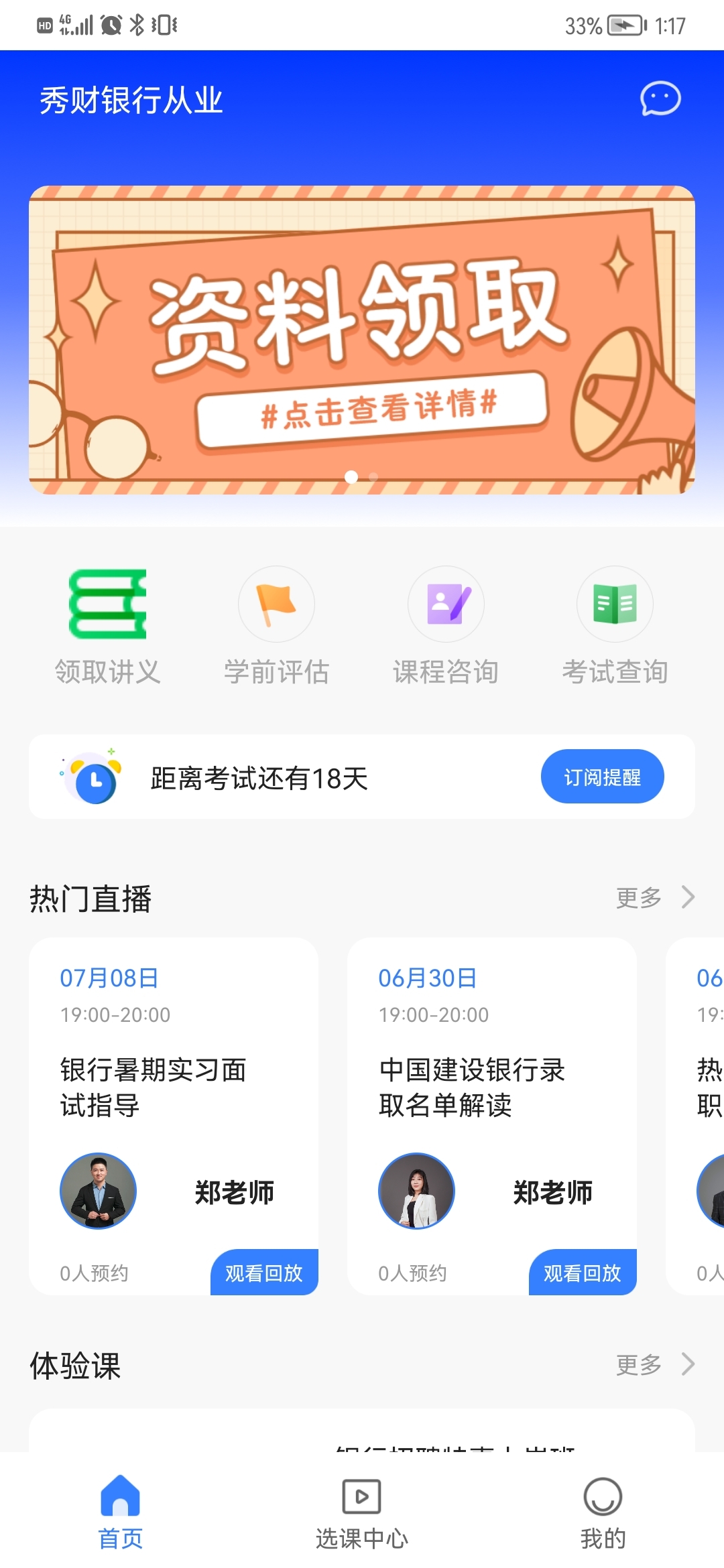Screen dimensions: 724x1568
Task: Open 课程咨询 shortcut
Action: pyautogui.click(x=446, y=625)
